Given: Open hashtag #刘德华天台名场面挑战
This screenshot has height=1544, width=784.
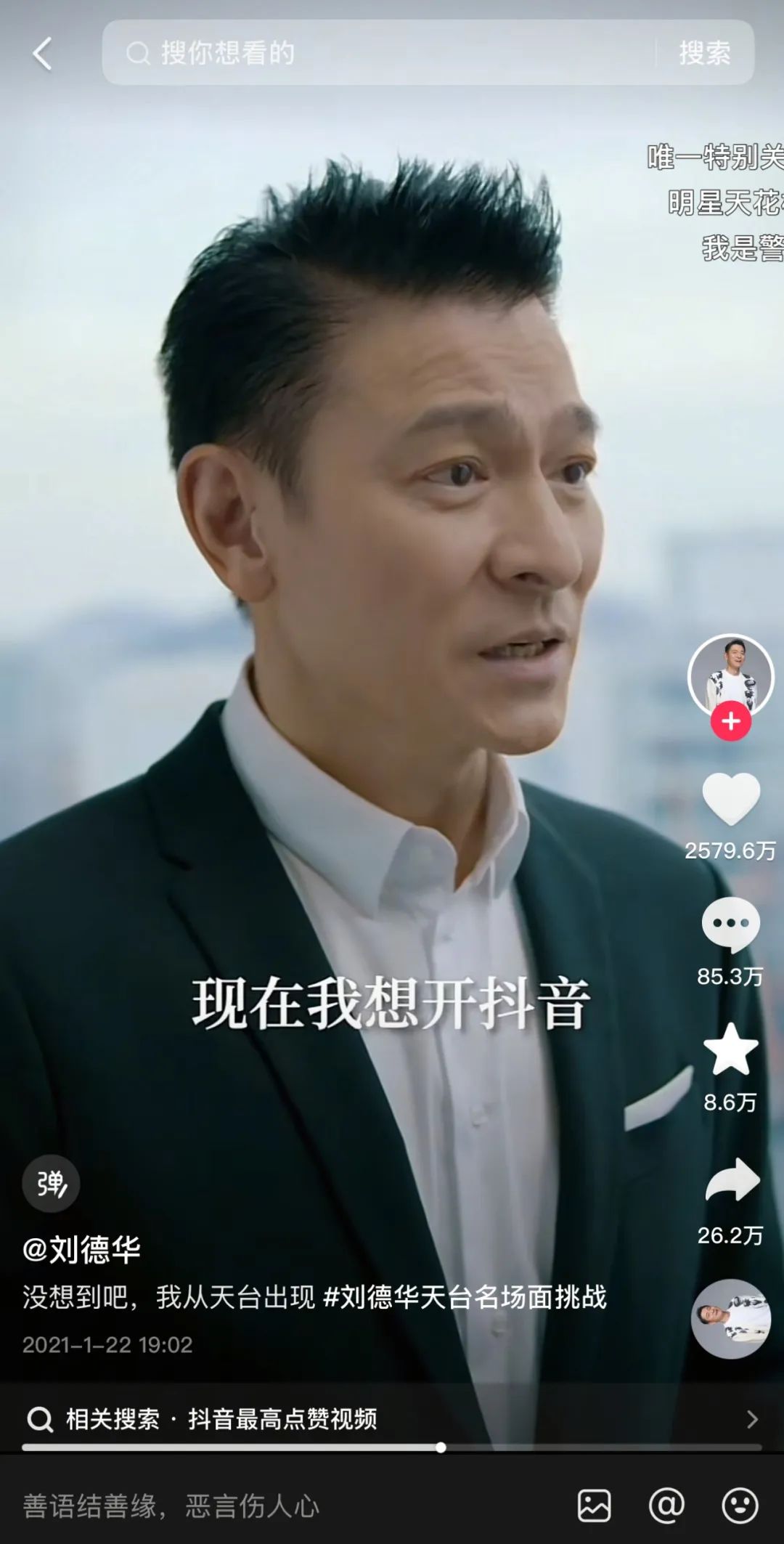Looking at the screenshot, I should [465, 1297].
